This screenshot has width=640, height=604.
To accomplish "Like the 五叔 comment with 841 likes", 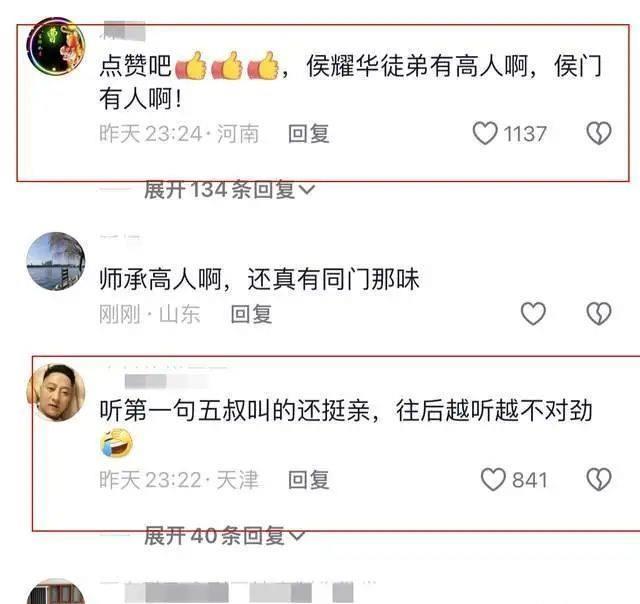I will tap(493, 479).
